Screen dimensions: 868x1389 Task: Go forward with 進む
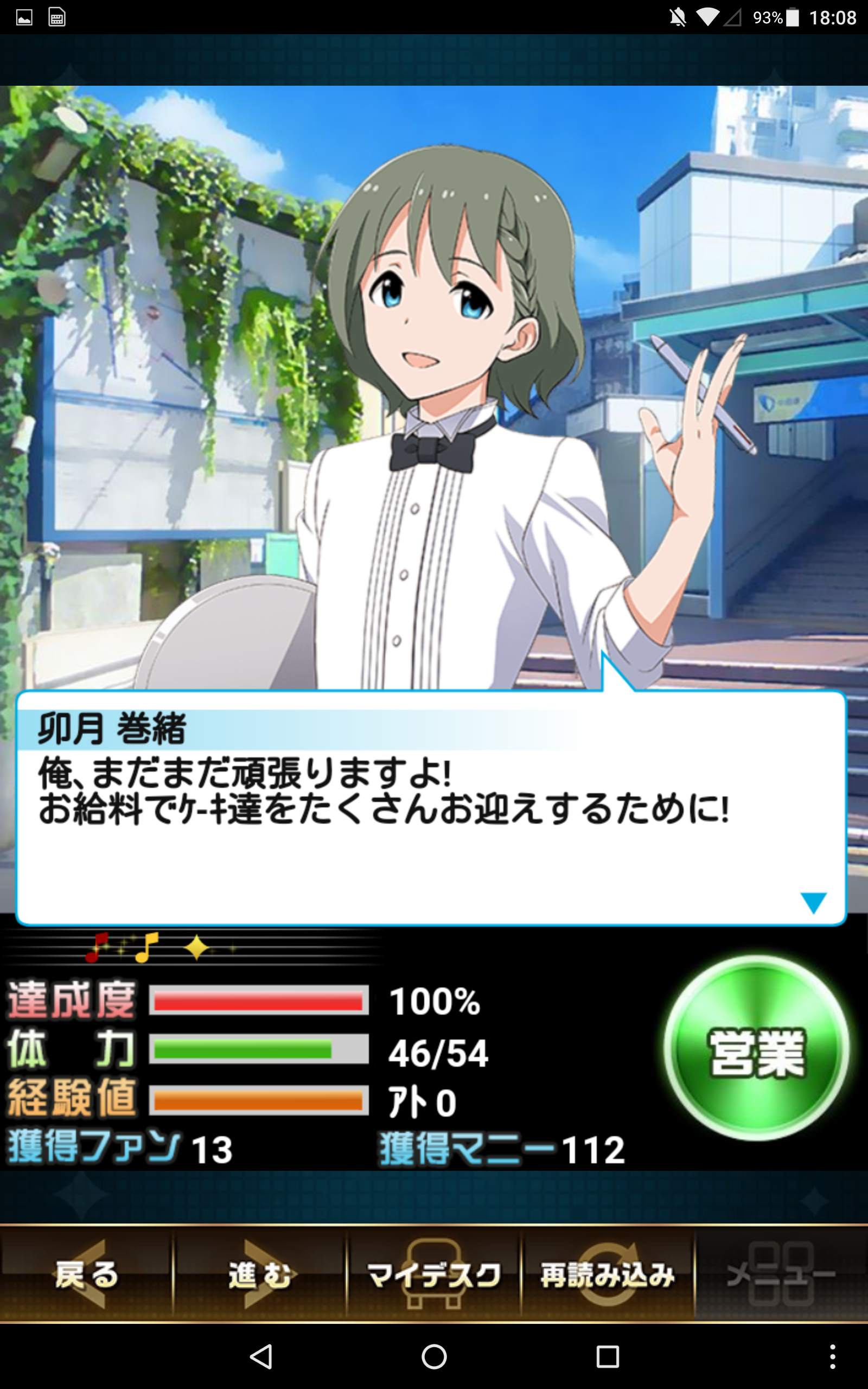(x=260, y=1276)
